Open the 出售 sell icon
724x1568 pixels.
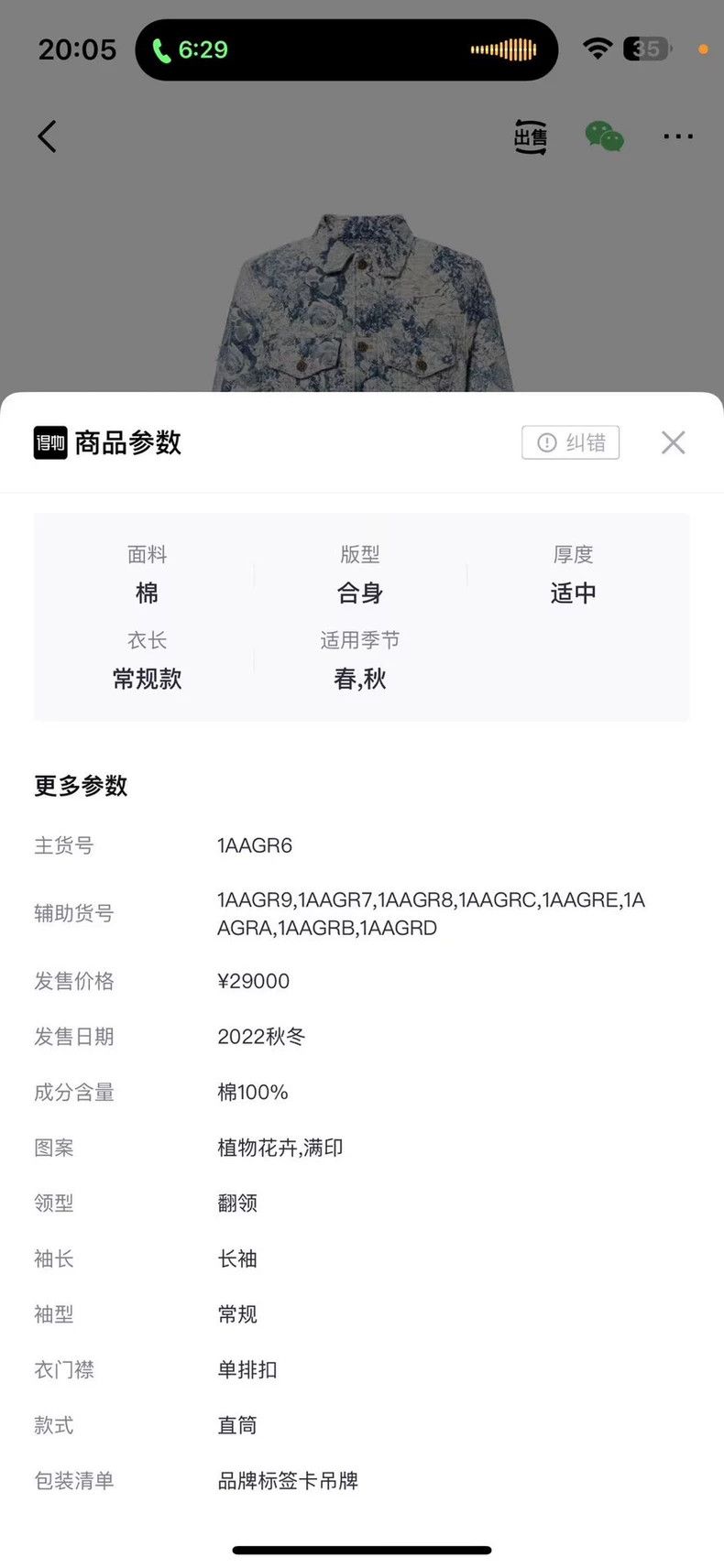pyautogui.click(x=531, y=136)
